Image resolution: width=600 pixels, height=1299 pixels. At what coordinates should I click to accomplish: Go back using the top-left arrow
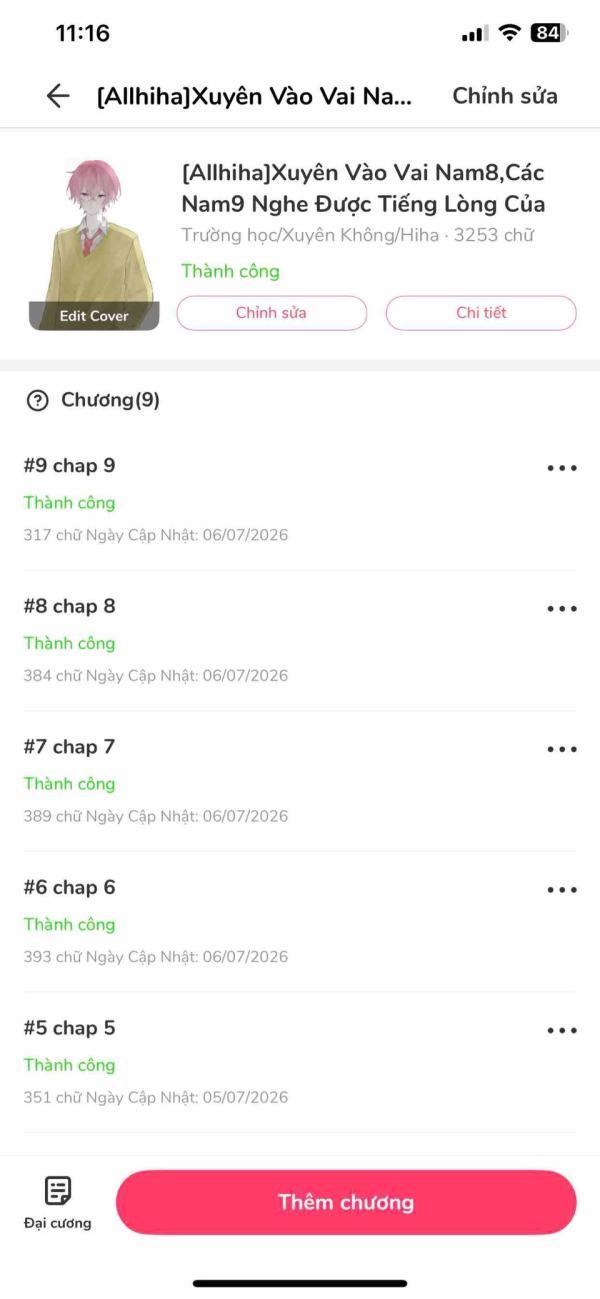pyautogui.click(x=58, y=96)
